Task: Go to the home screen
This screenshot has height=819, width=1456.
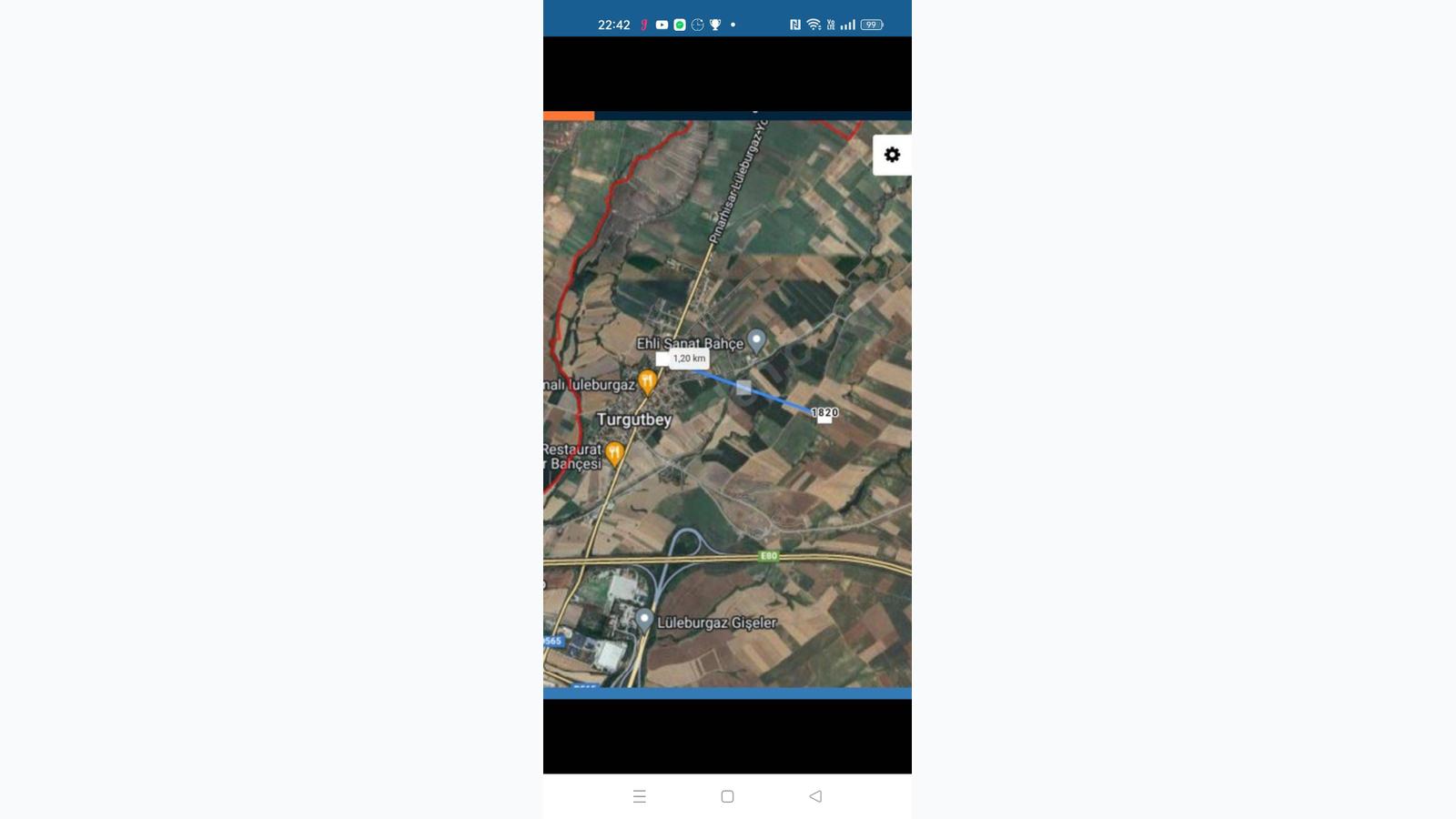Action: (x=727, y=796)
